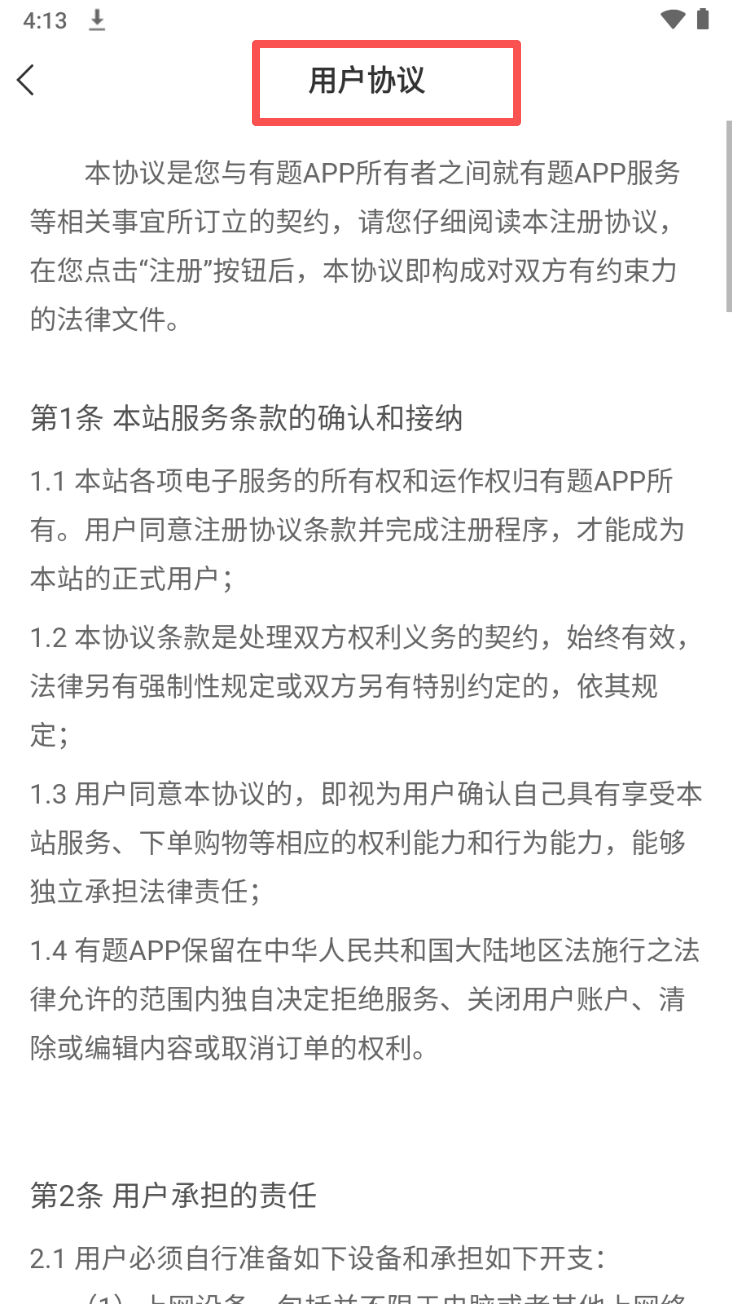The height and width of the screenshot is (1304, 732).
Task: Go back from the 用户协议 page
Action: [27, 80]
